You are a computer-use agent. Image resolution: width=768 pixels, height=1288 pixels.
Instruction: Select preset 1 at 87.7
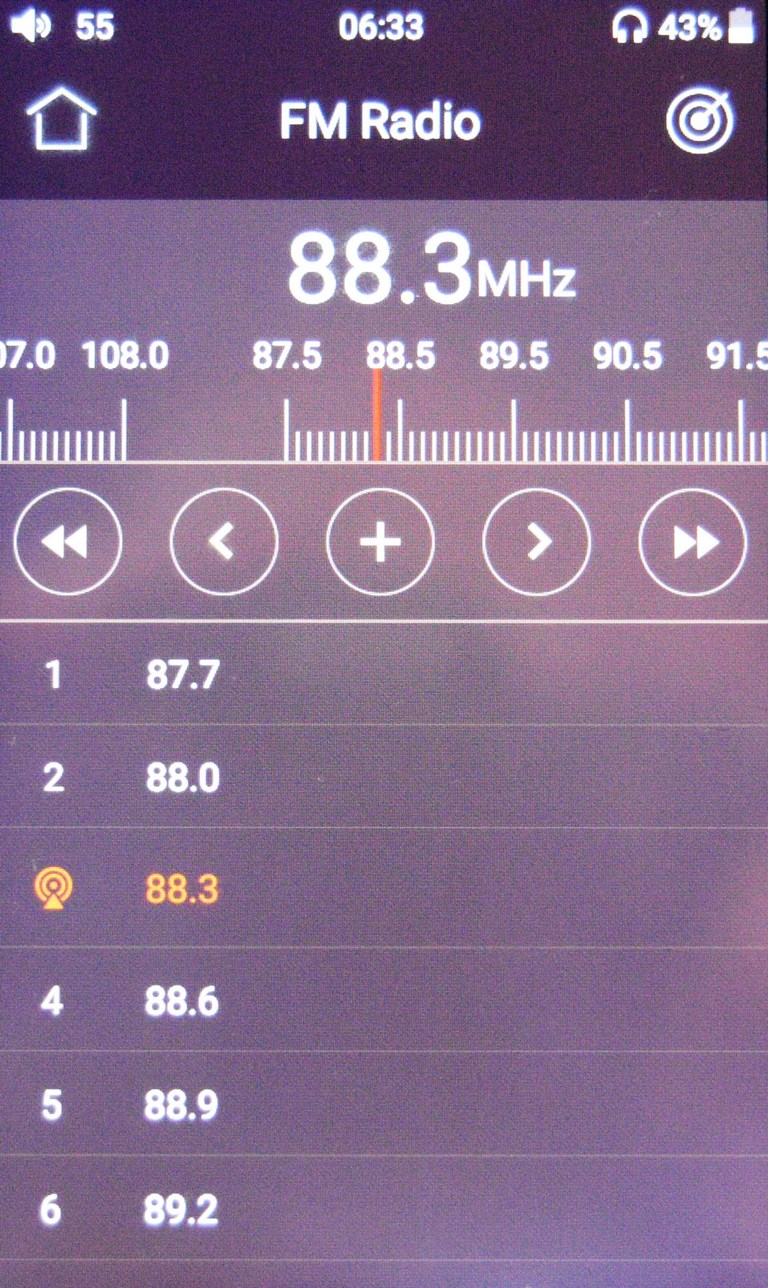pos(384,675)
